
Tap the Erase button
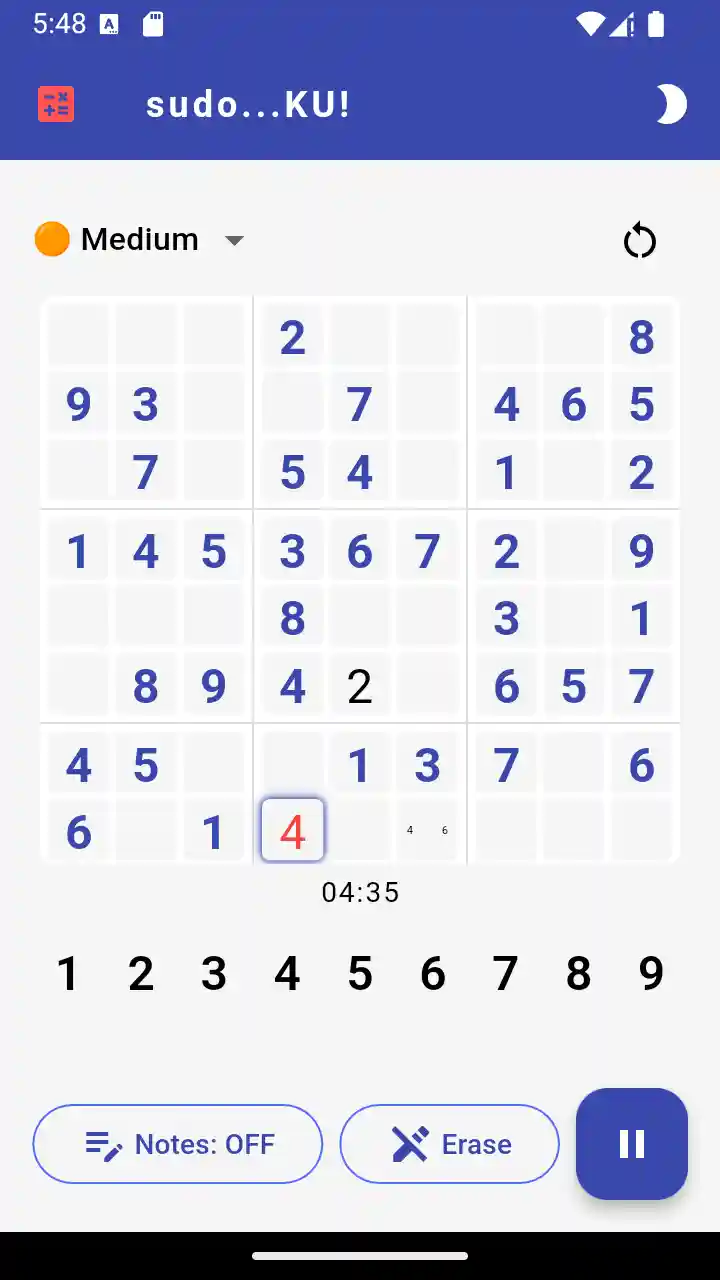pos(450,1144)
